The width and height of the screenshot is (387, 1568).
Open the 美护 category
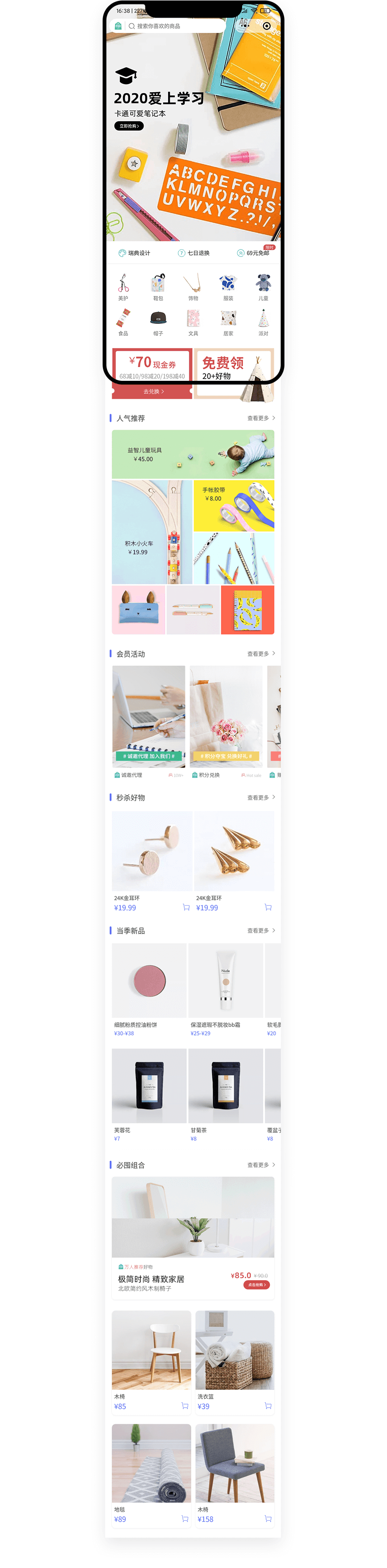(x=123, y=287)
